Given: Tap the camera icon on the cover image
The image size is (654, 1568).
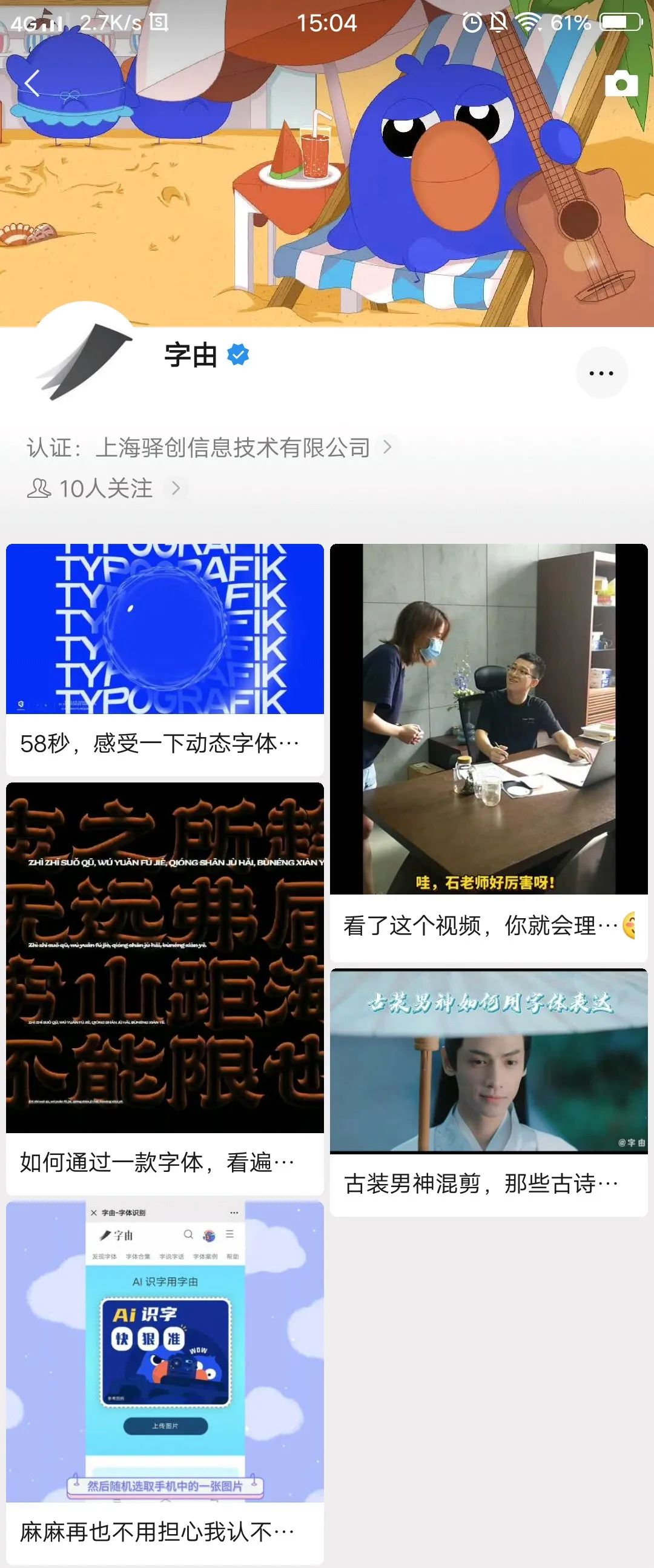Looking at the screenshot, I should [621, 84].
